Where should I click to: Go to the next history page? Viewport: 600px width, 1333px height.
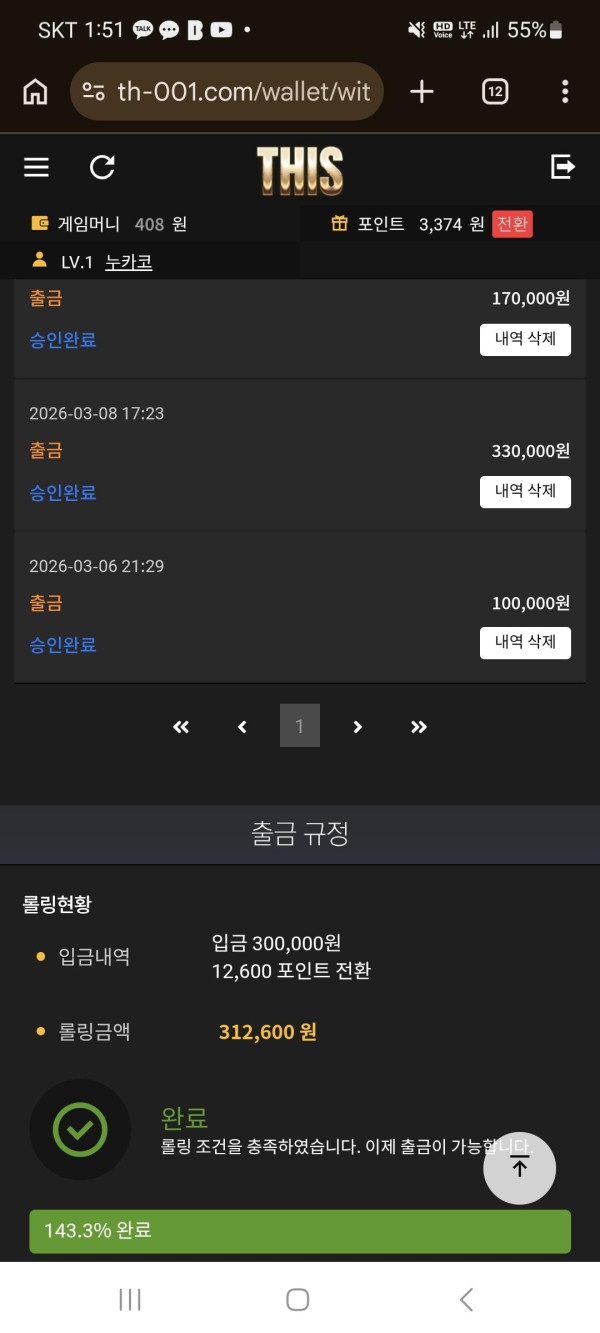[x=358, y=727]
